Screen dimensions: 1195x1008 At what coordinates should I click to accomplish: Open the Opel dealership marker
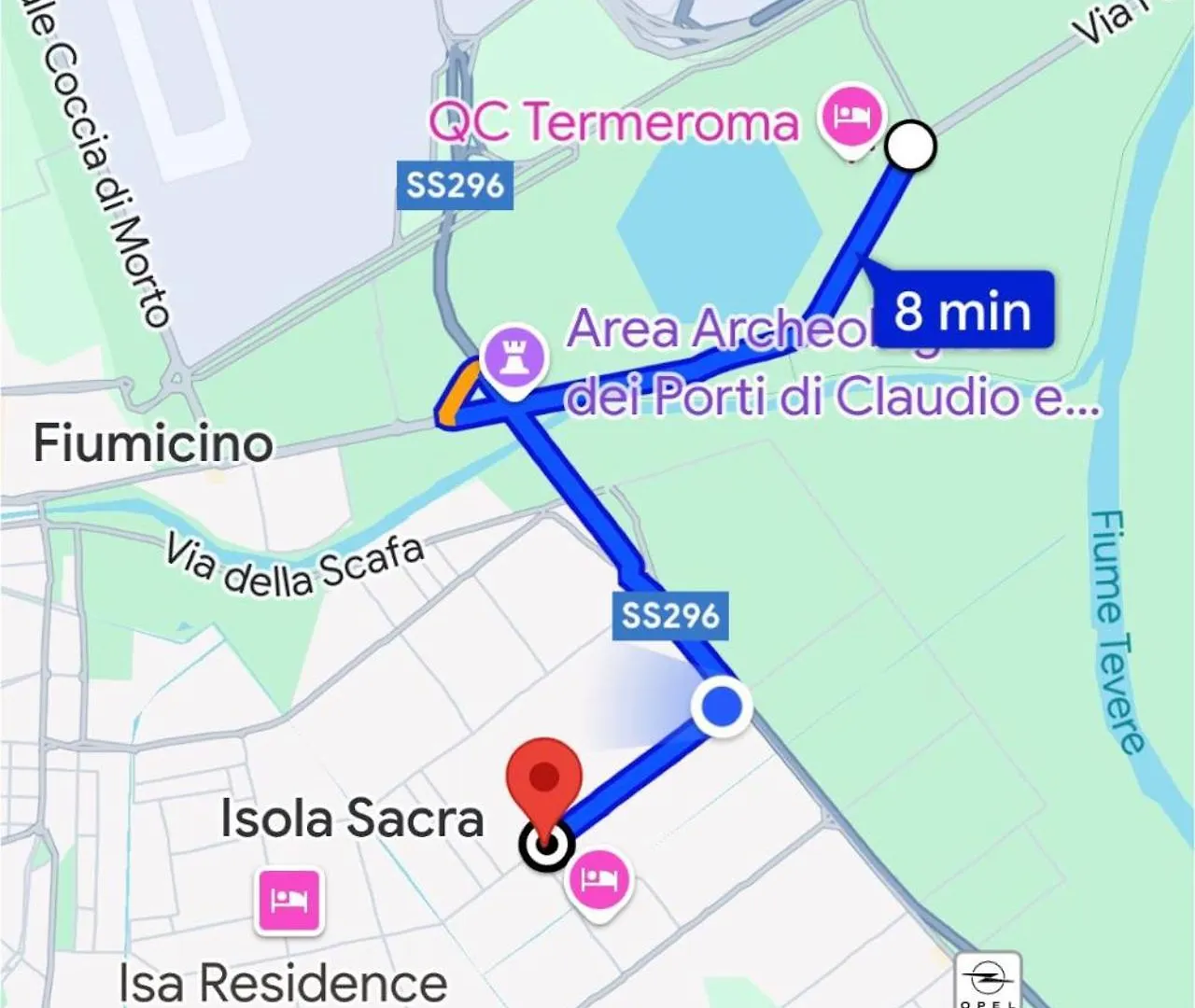point(989,983)
